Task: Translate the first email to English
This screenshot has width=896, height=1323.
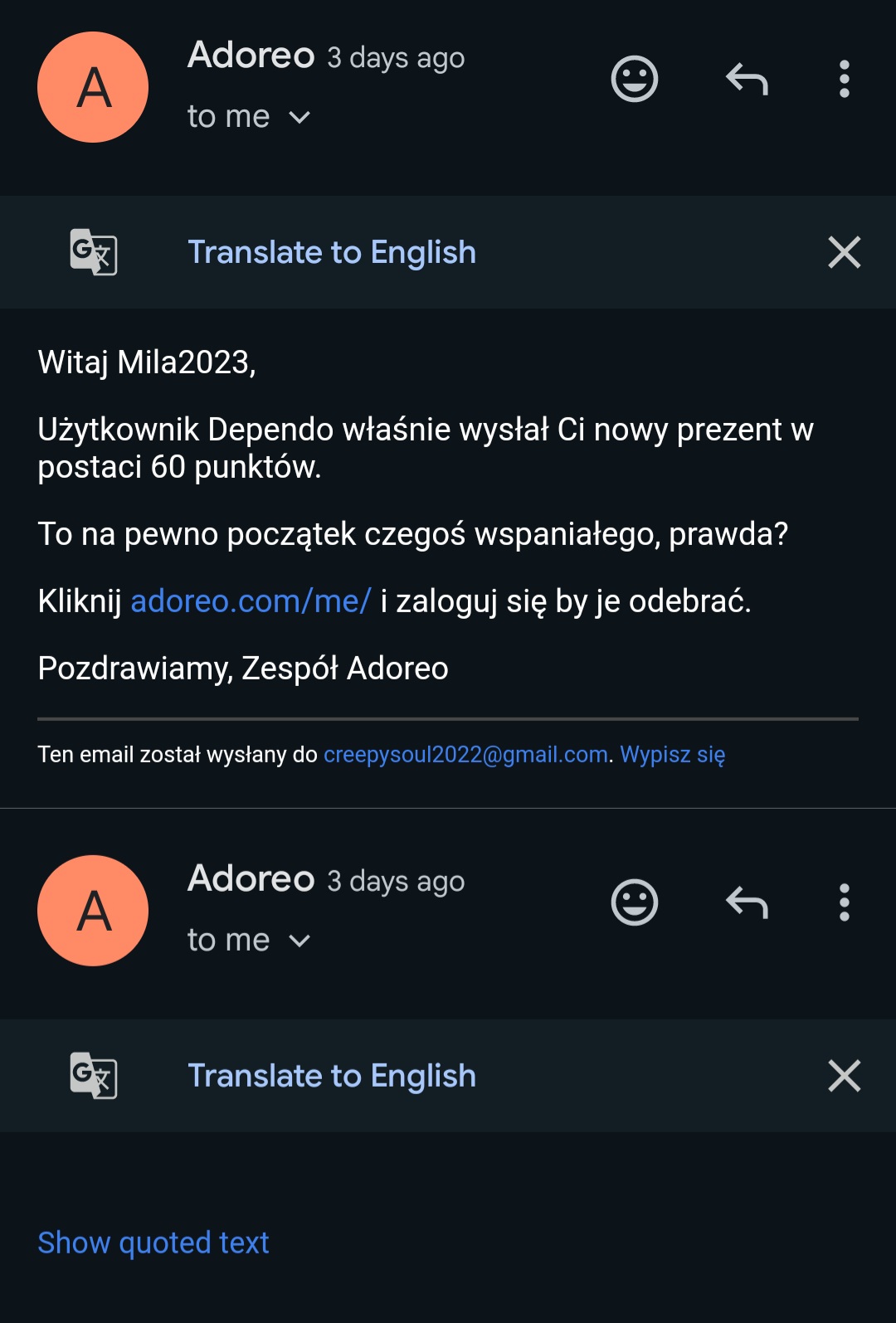Action: coord(332,252)
